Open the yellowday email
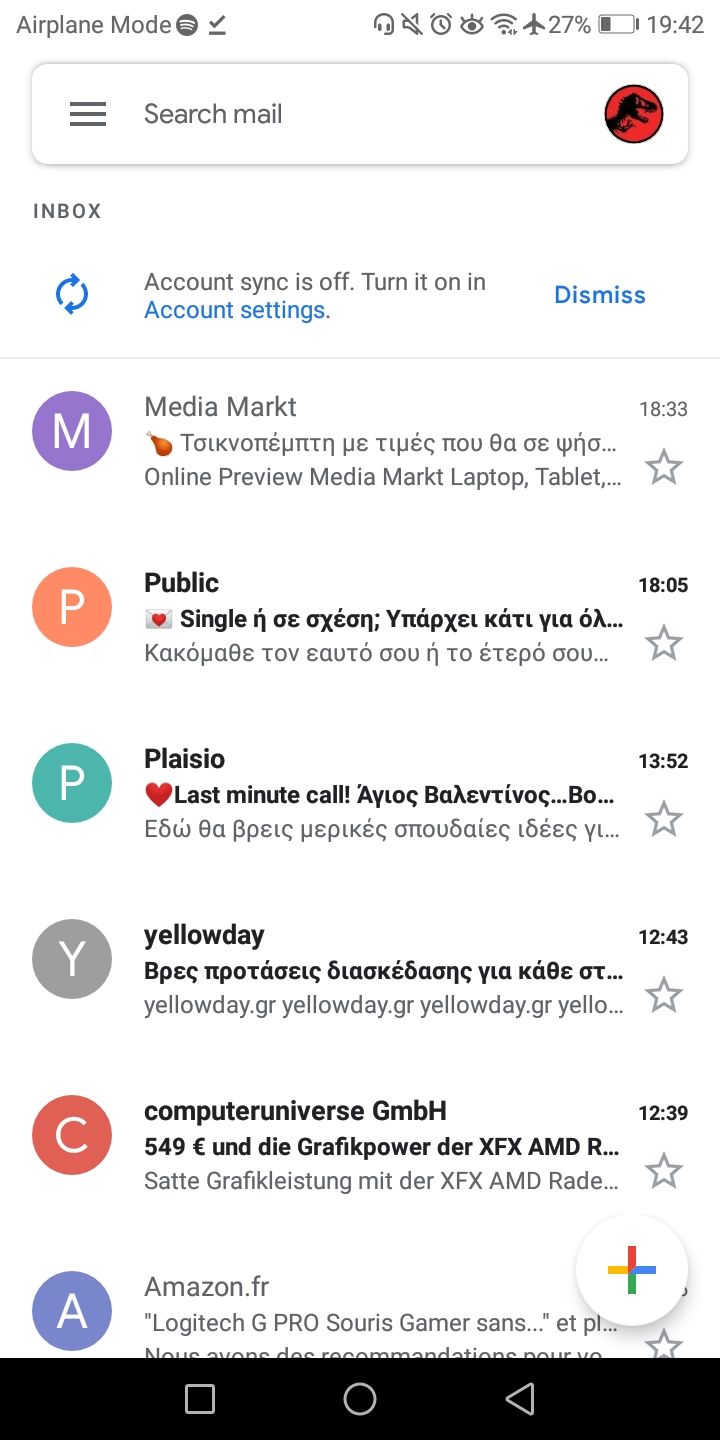 360,969
